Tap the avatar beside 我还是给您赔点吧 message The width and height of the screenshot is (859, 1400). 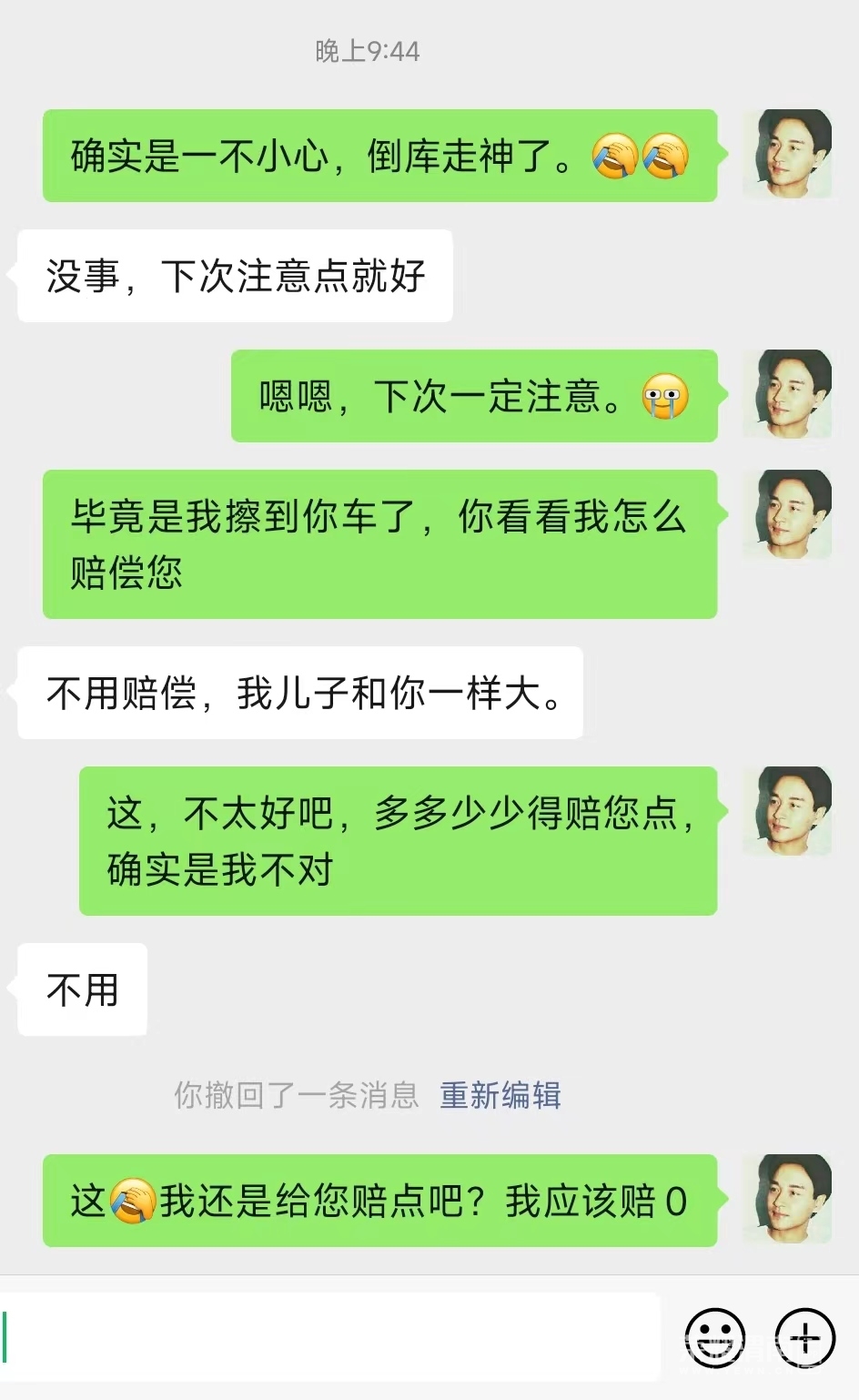[787, 1199]
